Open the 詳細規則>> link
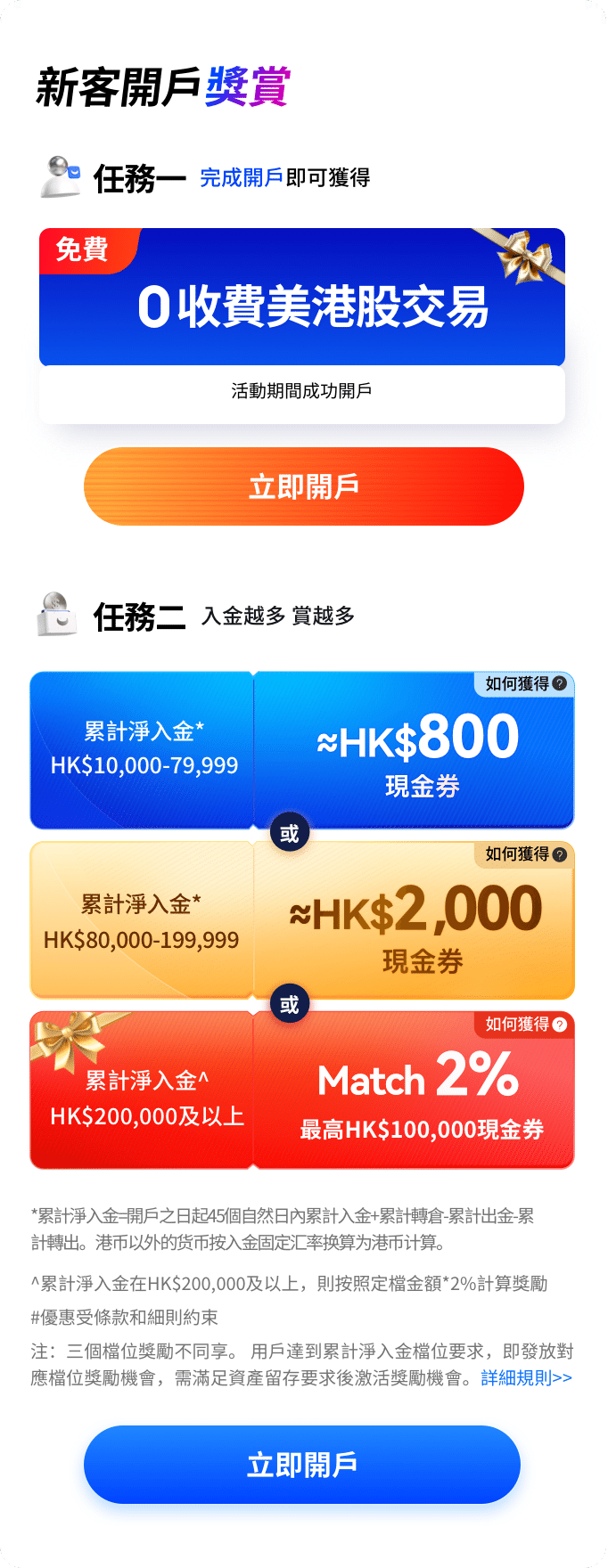This screenshot has width=608, height=1568. [526, 1378]
